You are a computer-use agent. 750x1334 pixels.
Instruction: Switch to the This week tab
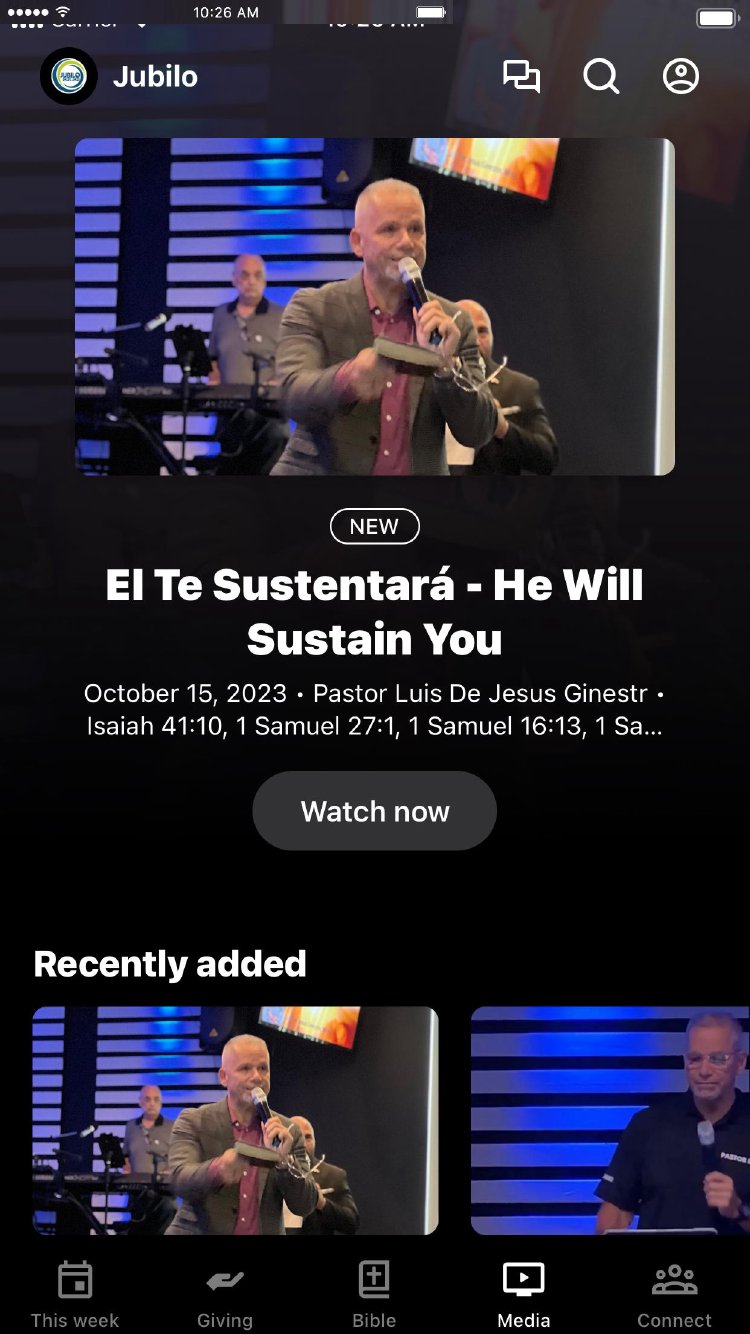[75, 1295]
